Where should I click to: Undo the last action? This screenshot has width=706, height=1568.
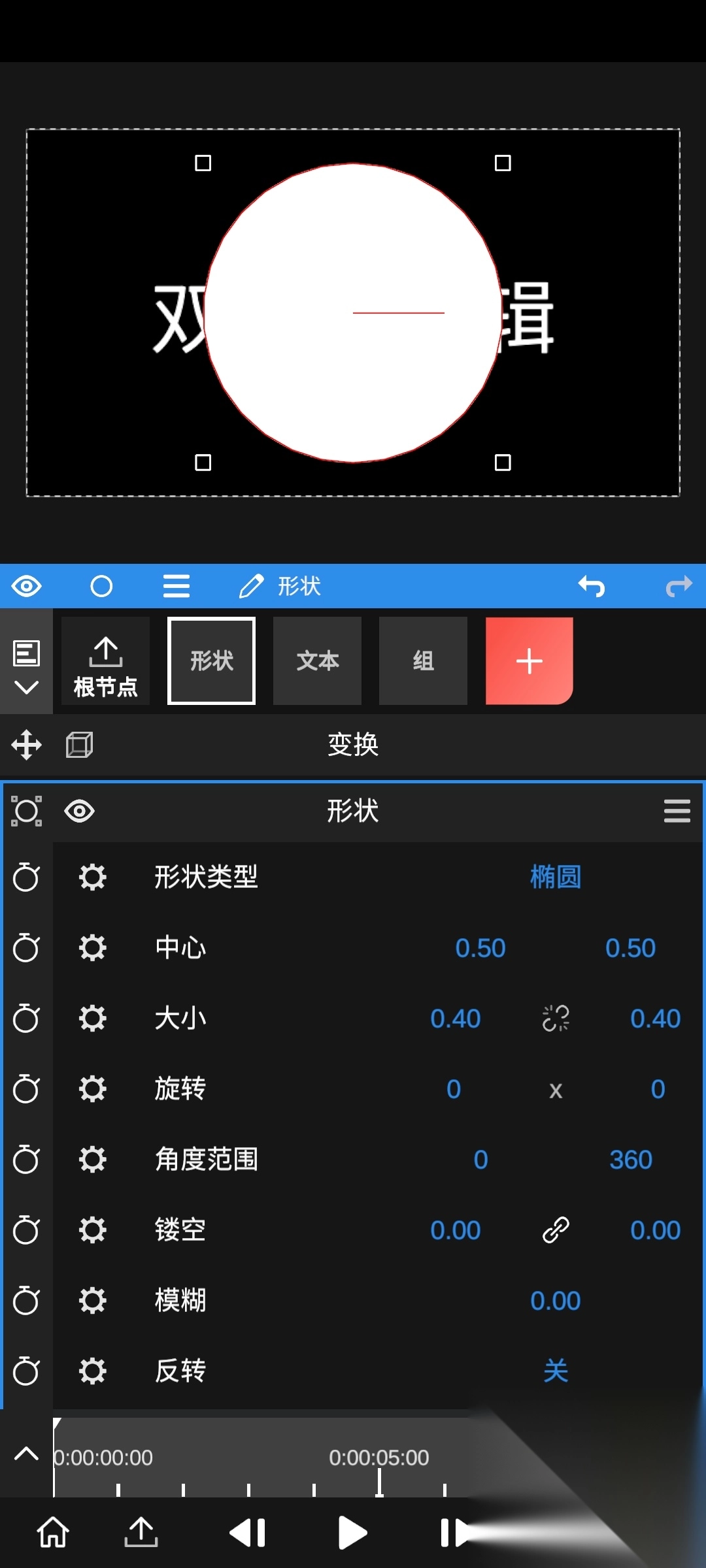[592, 586]
